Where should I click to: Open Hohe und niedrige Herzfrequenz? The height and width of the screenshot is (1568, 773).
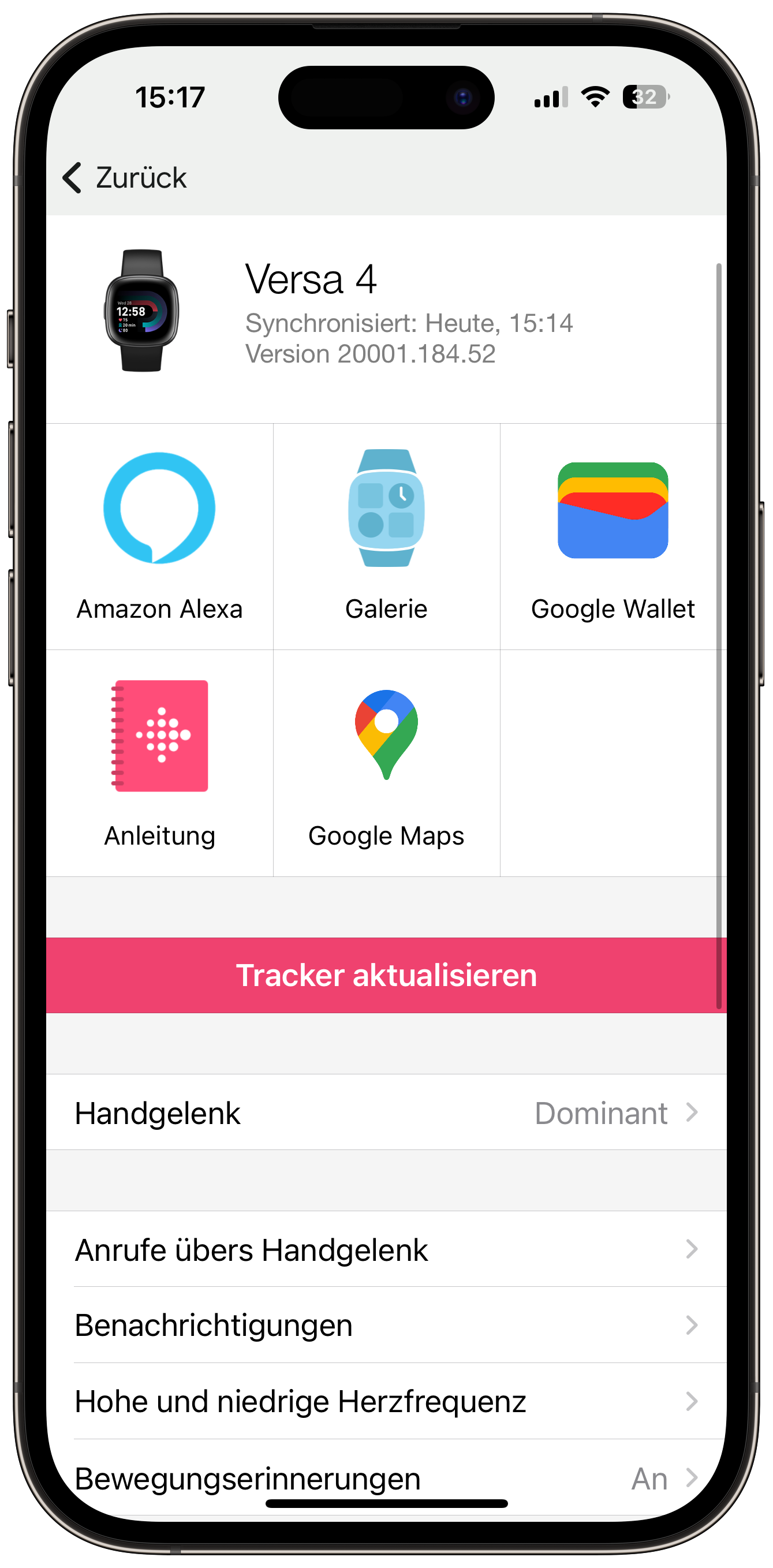coord(387,1401)
